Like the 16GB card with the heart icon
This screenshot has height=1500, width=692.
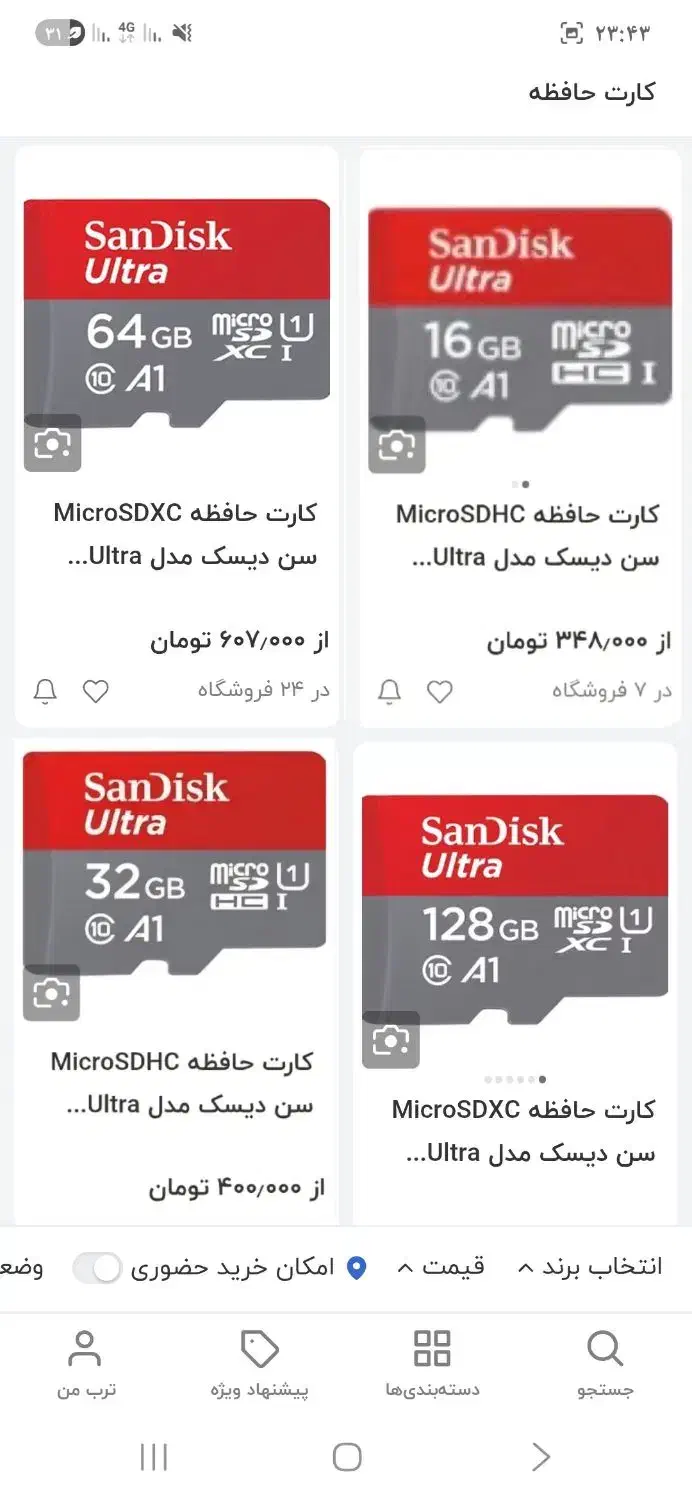(440, 691)
